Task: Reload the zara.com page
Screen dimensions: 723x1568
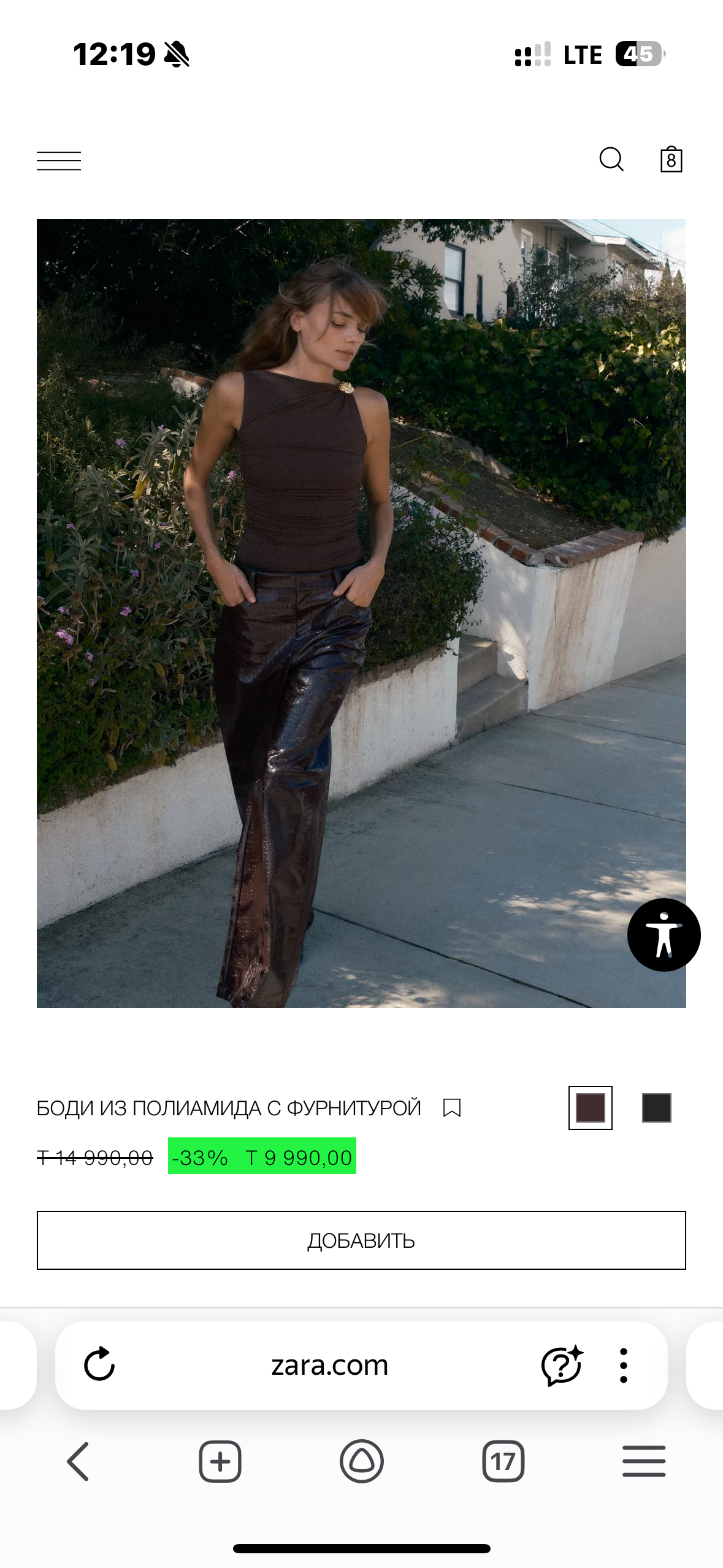Action: pyautogui.click(x=99, y=1364)
